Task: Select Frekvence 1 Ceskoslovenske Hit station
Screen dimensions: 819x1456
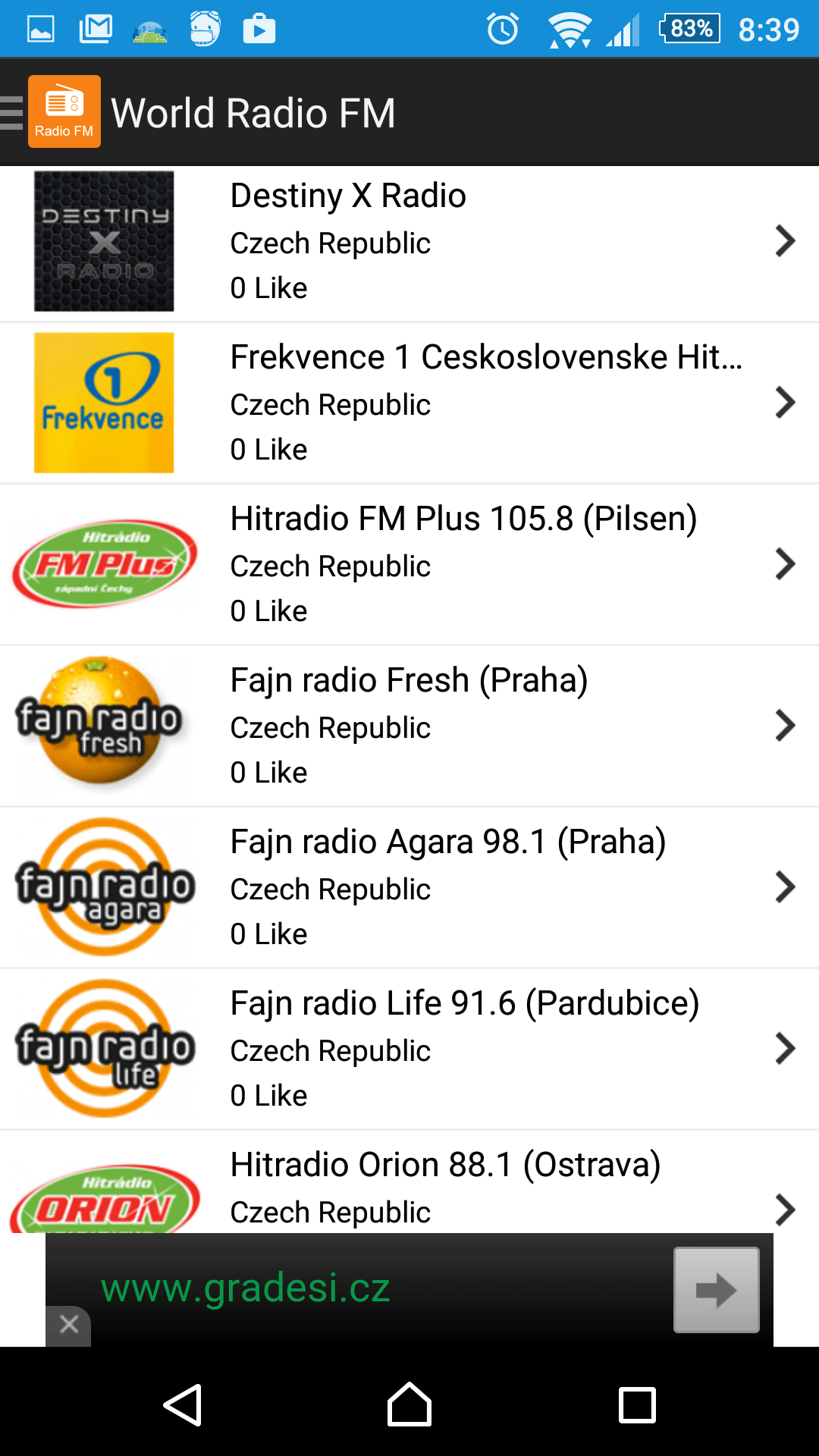Action: pyautogui.click(x=409, y=403)
